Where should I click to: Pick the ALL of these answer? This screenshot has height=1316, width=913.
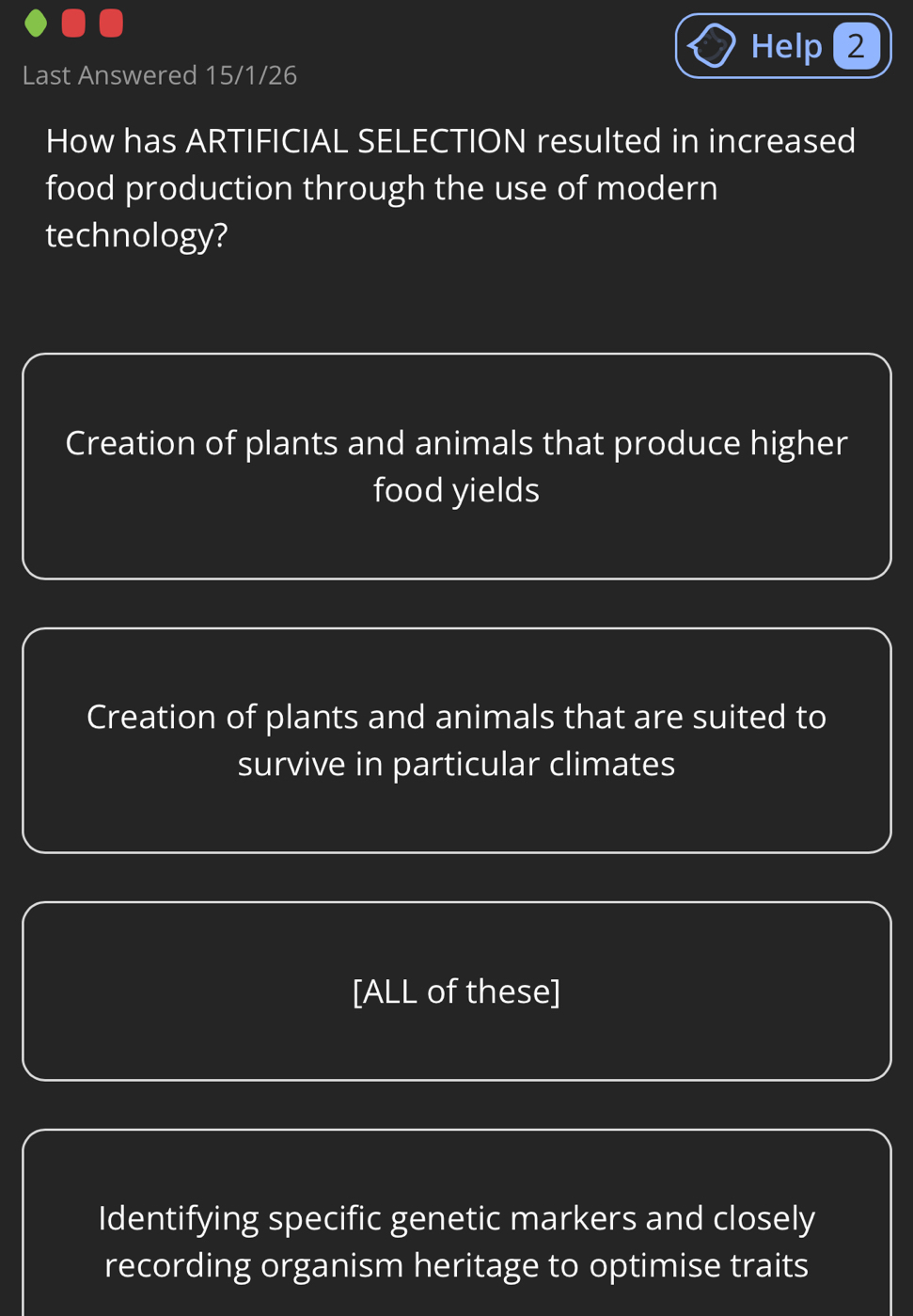[456, 991]
